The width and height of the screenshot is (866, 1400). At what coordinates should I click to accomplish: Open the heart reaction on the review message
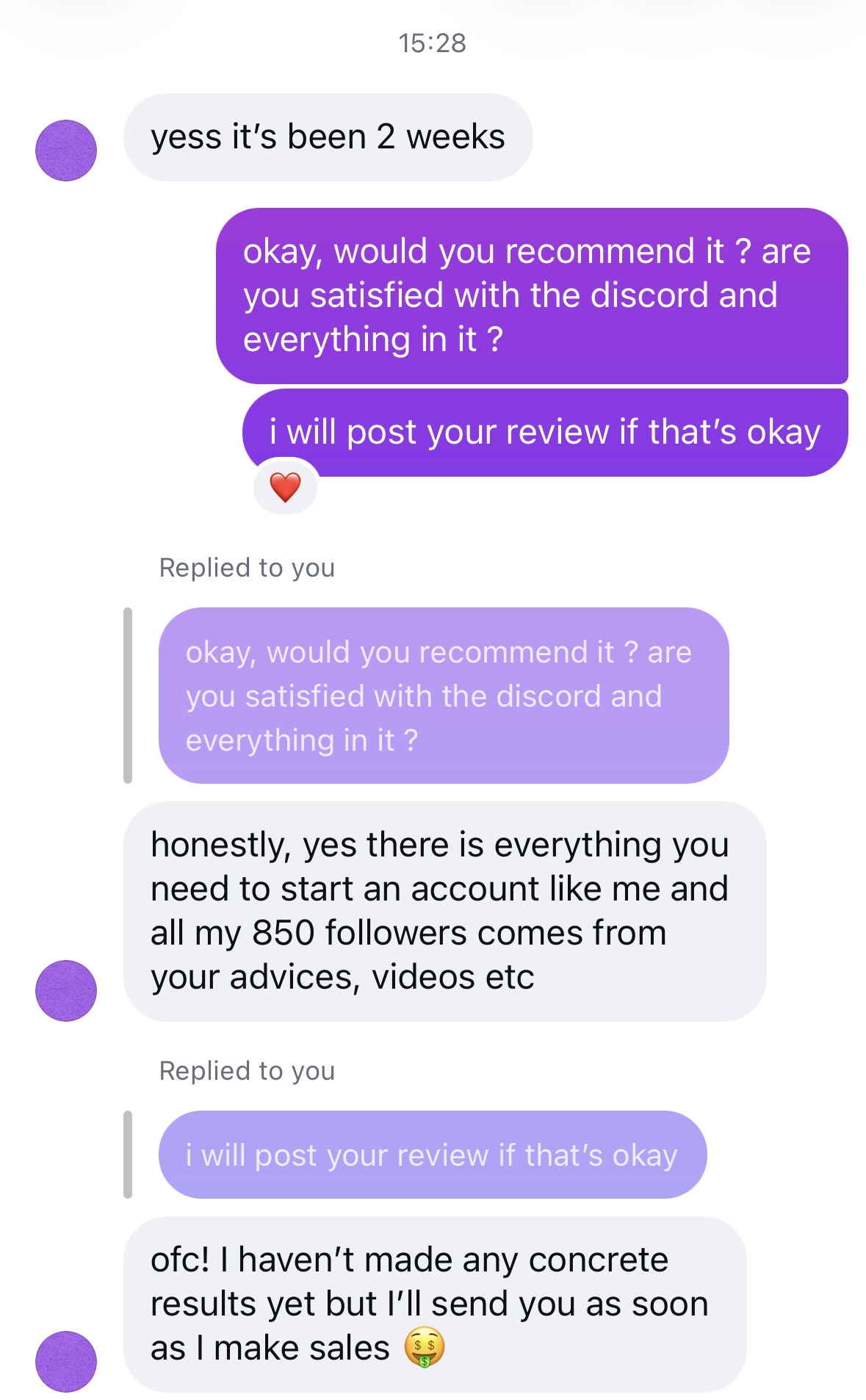285,487
